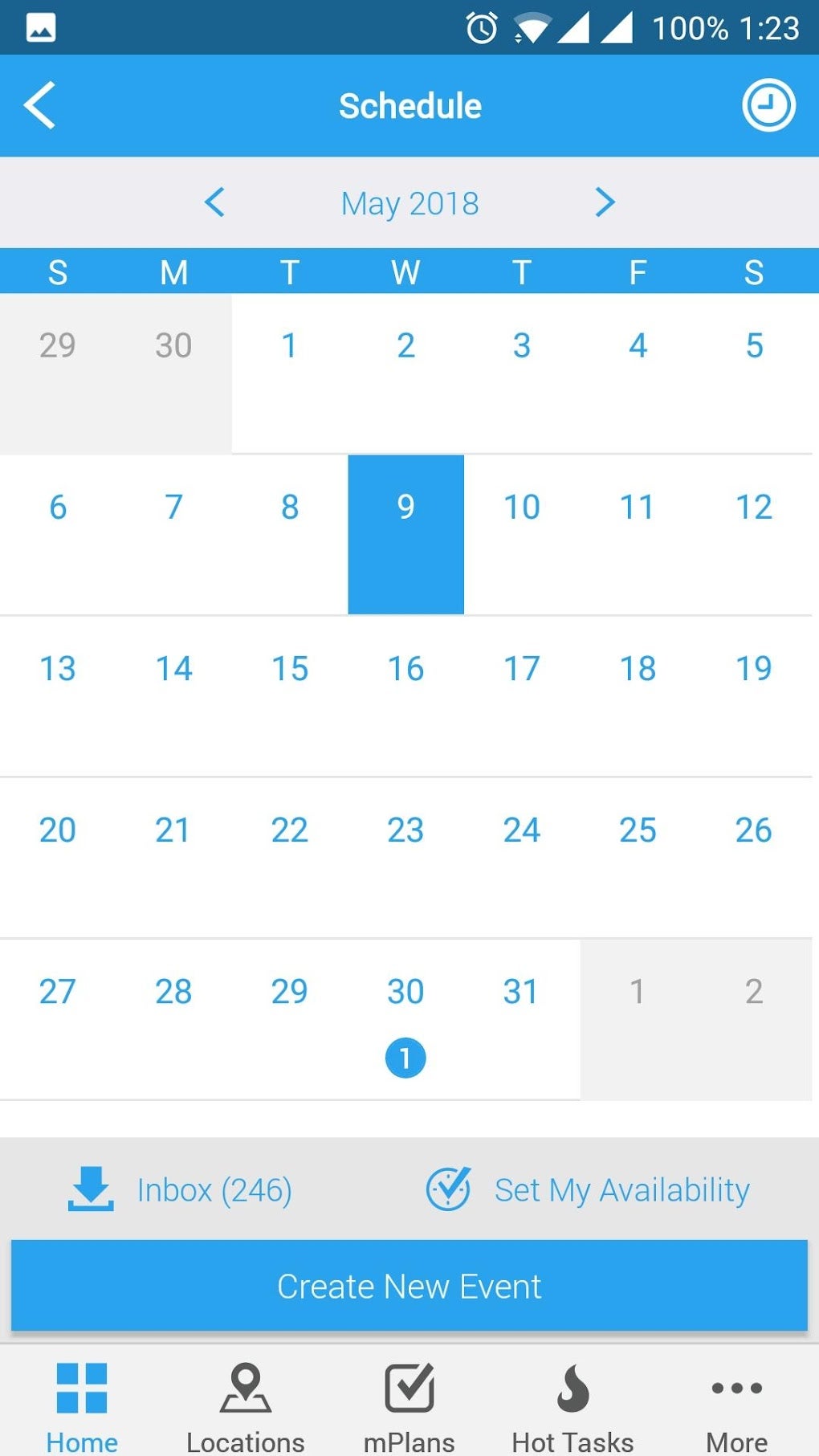Select May 16 on the calendar
The width and height of the screenshot is (819, 1456).
pos(405,696)
